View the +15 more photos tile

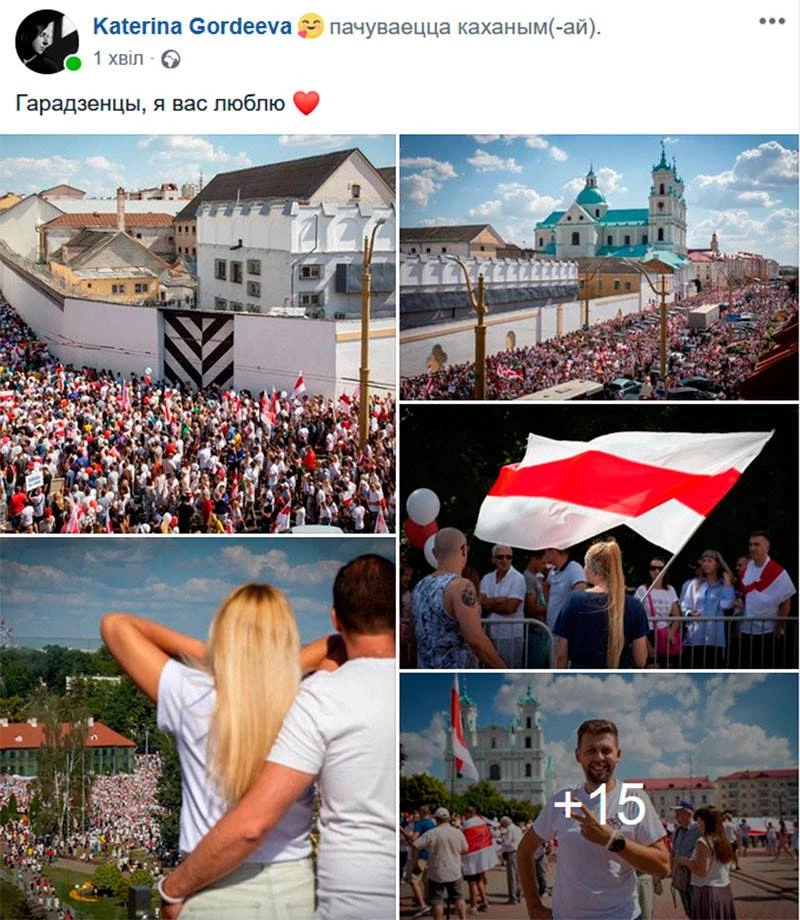coord(599,796)
